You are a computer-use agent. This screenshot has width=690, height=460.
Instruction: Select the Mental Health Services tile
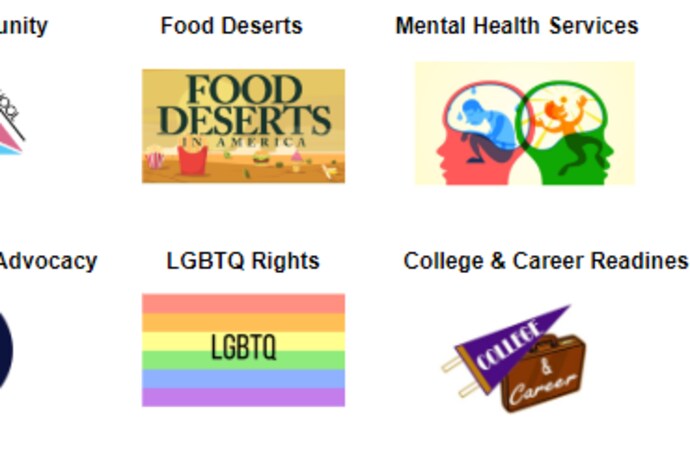tap(524, 124)
